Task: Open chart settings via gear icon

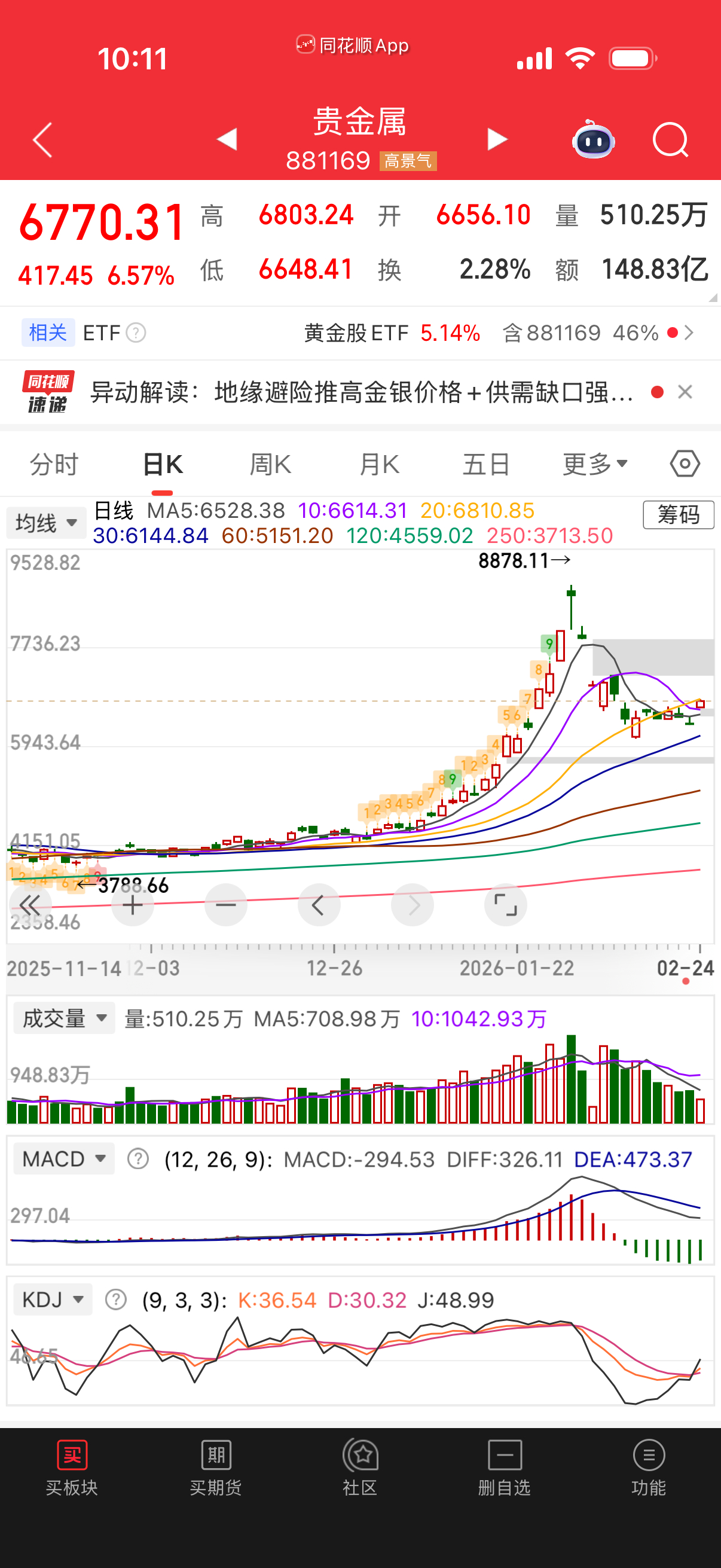Action: click(684, 463)
